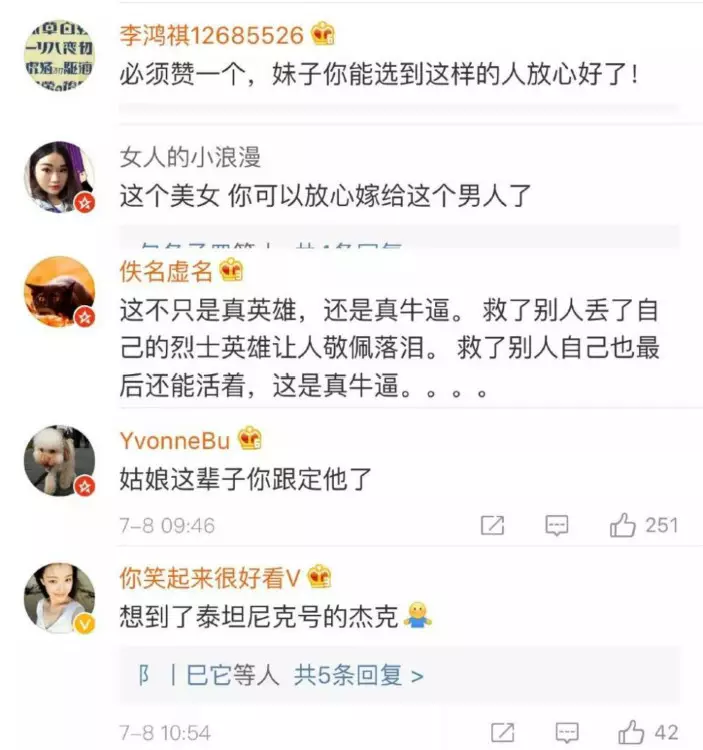Open 女人的小浪漫's profile avatar
Screen dimensions: 703x750
point(58,176)
